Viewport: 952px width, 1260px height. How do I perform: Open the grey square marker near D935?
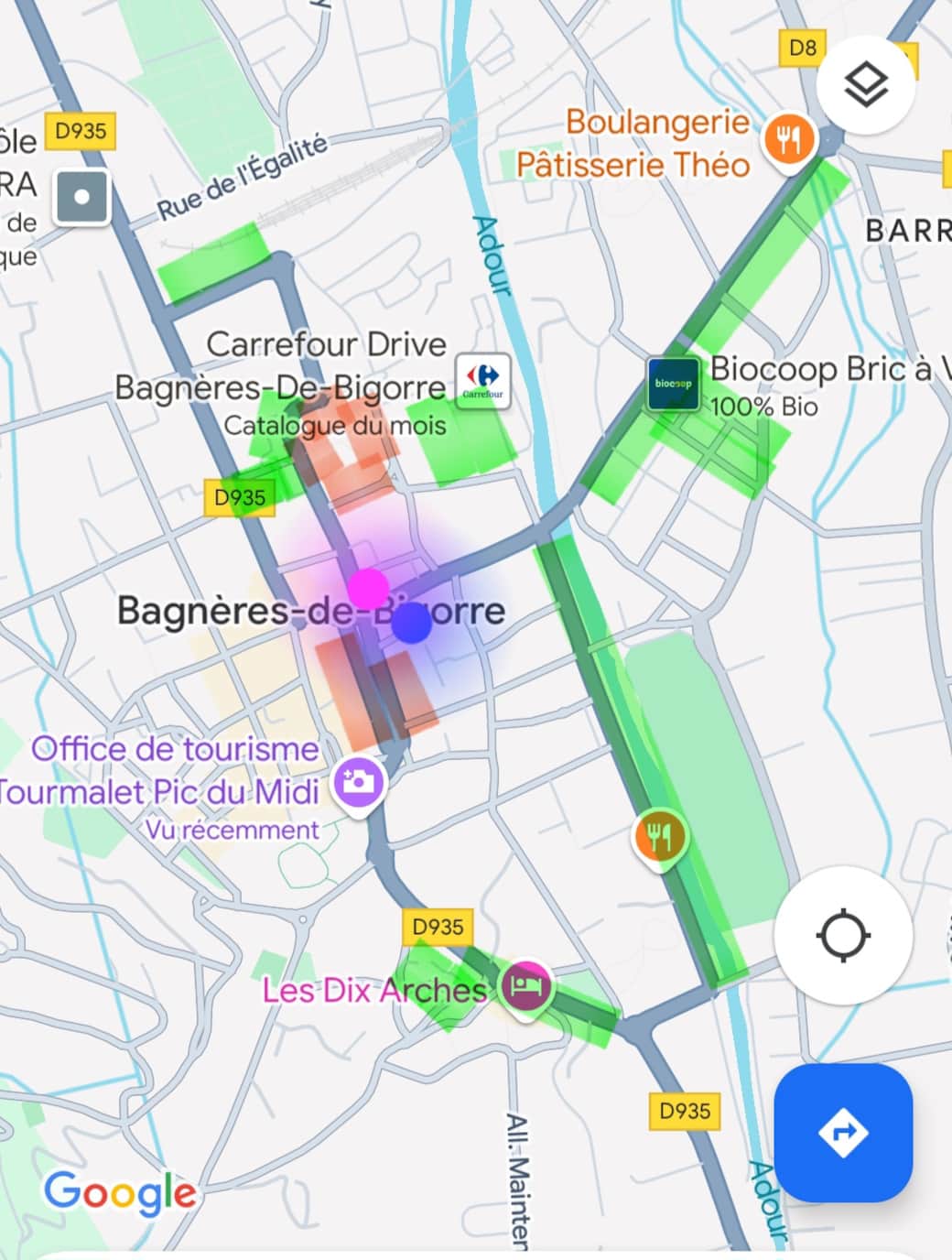(81, 197)
